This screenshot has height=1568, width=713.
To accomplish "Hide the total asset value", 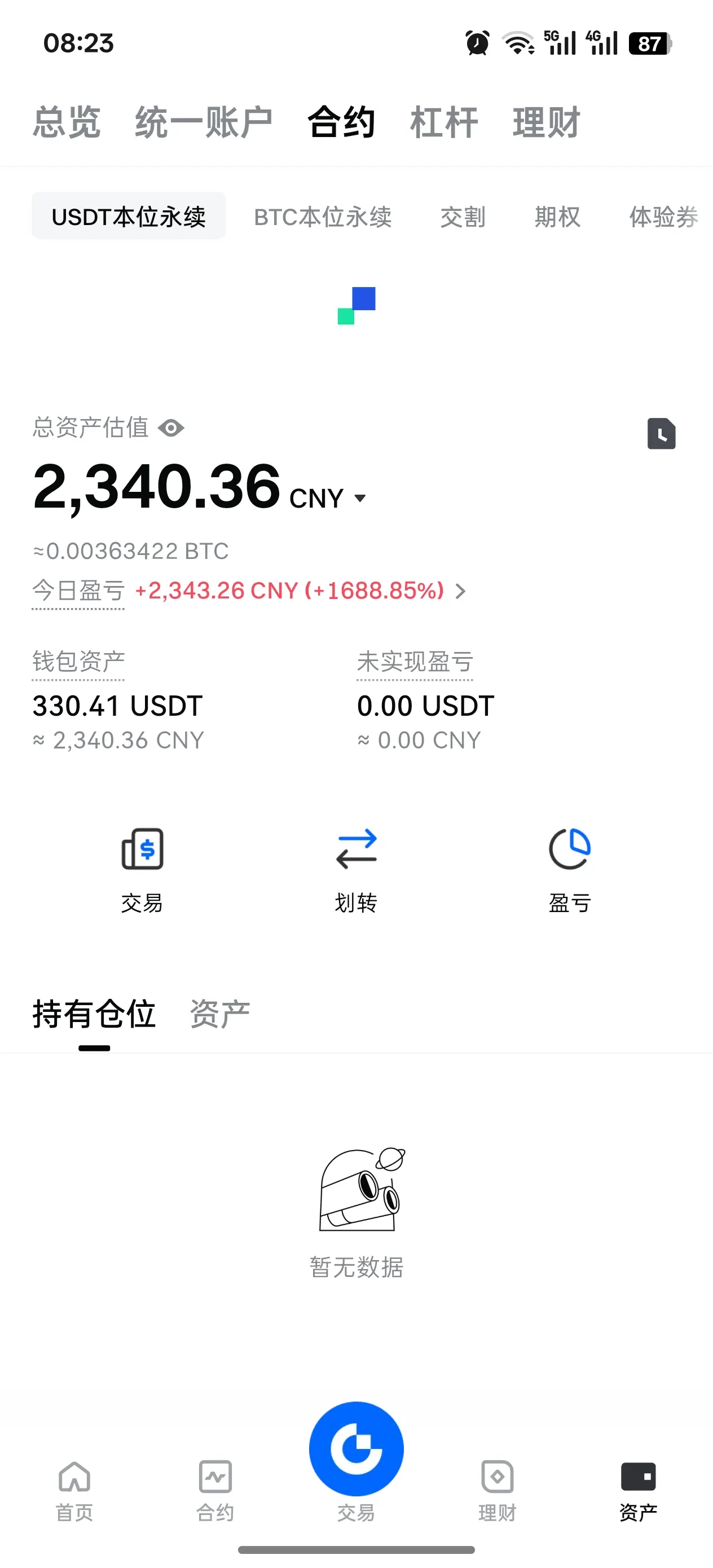I will click(x=171, y=428).
